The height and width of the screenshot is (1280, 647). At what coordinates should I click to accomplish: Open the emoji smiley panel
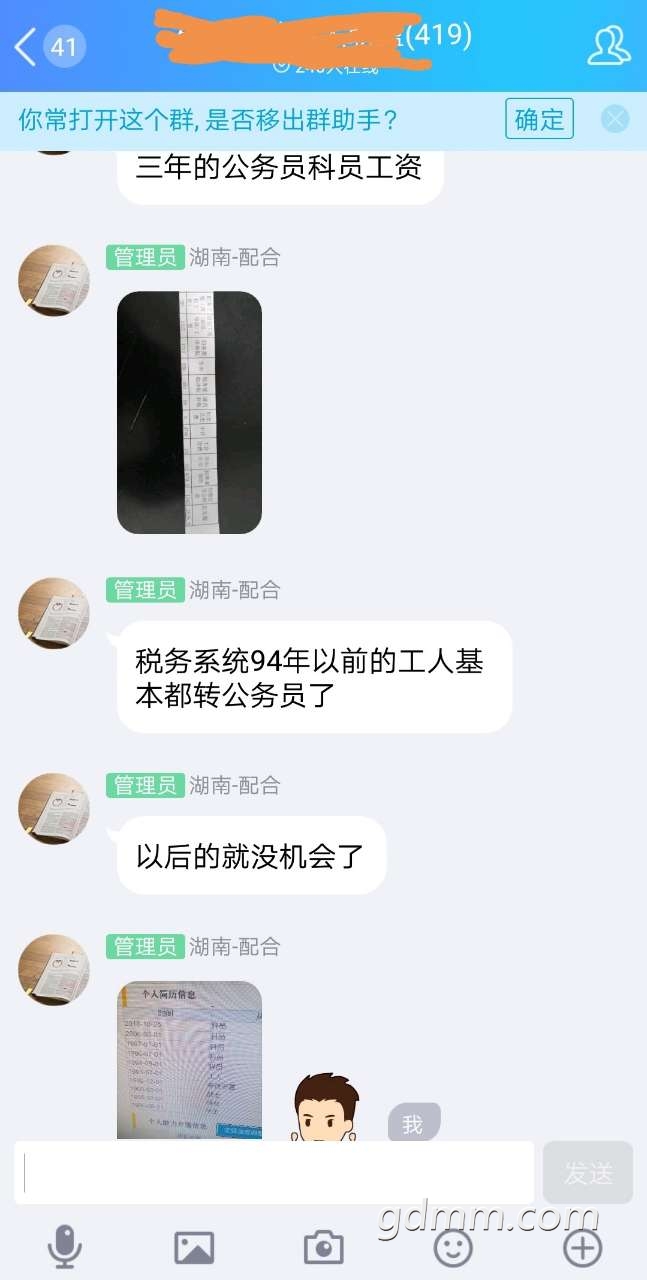click(453, 1247)
